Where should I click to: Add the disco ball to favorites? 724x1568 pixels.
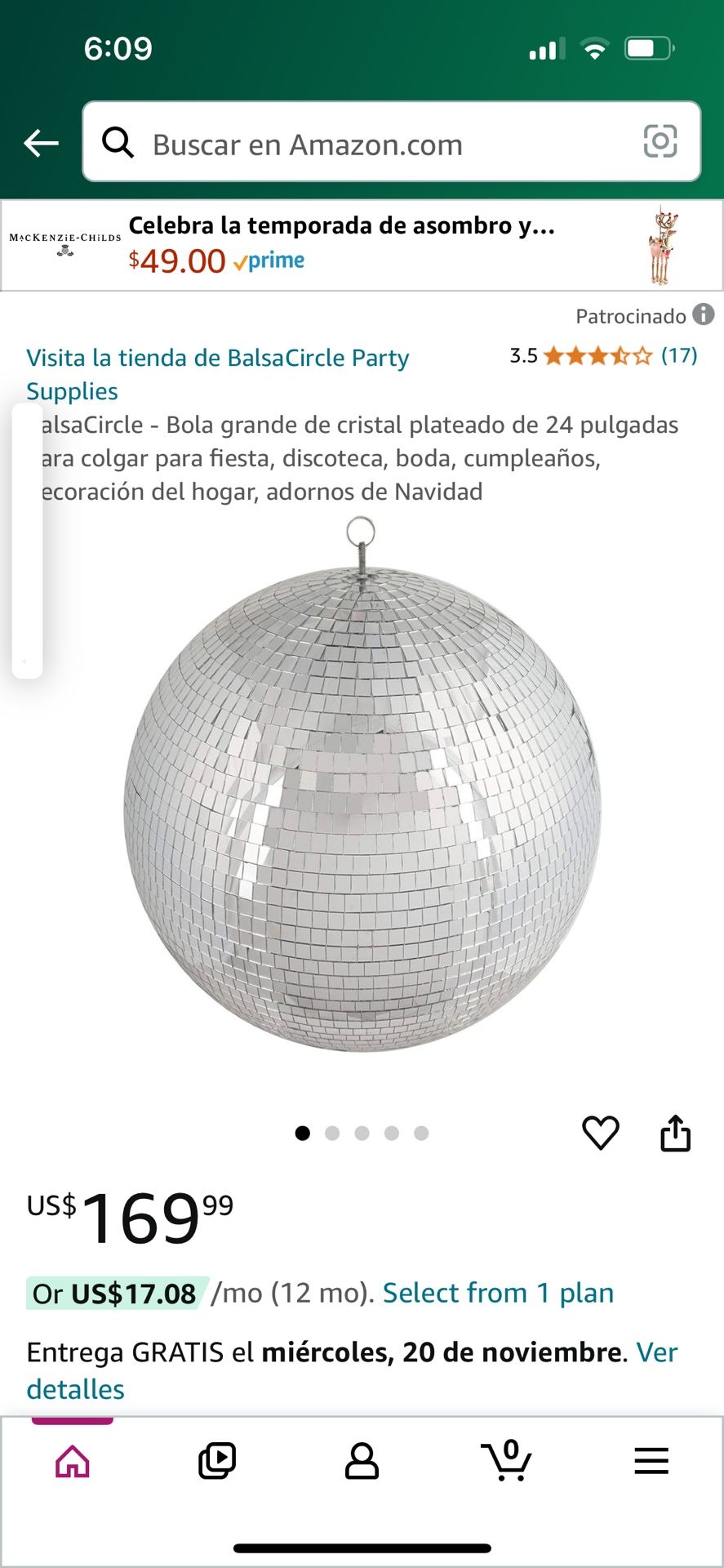click(600, 1133)
